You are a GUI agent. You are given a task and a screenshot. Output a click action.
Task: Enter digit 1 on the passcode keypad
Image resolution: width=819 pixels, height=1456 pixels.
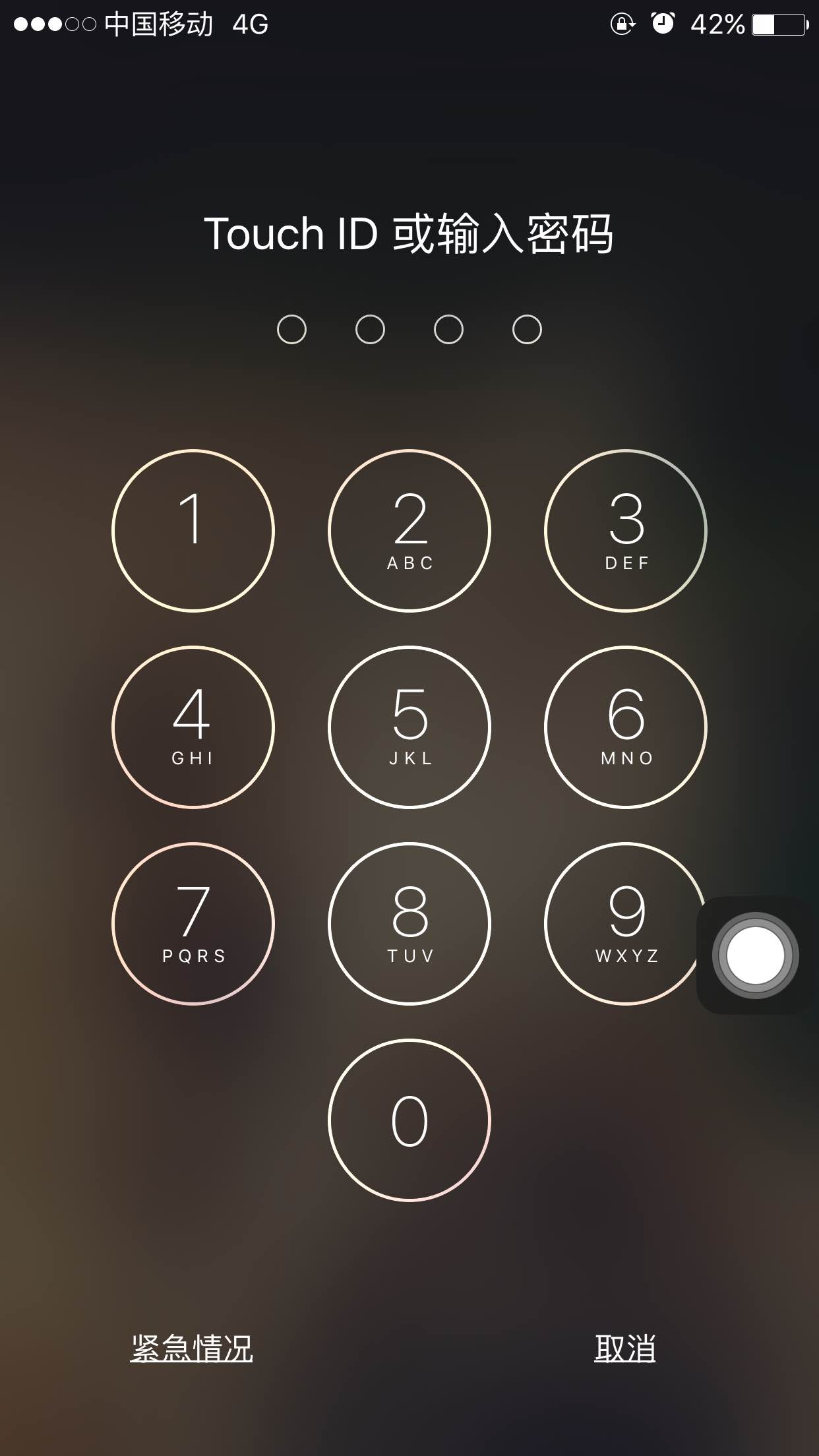click(193, 531)
